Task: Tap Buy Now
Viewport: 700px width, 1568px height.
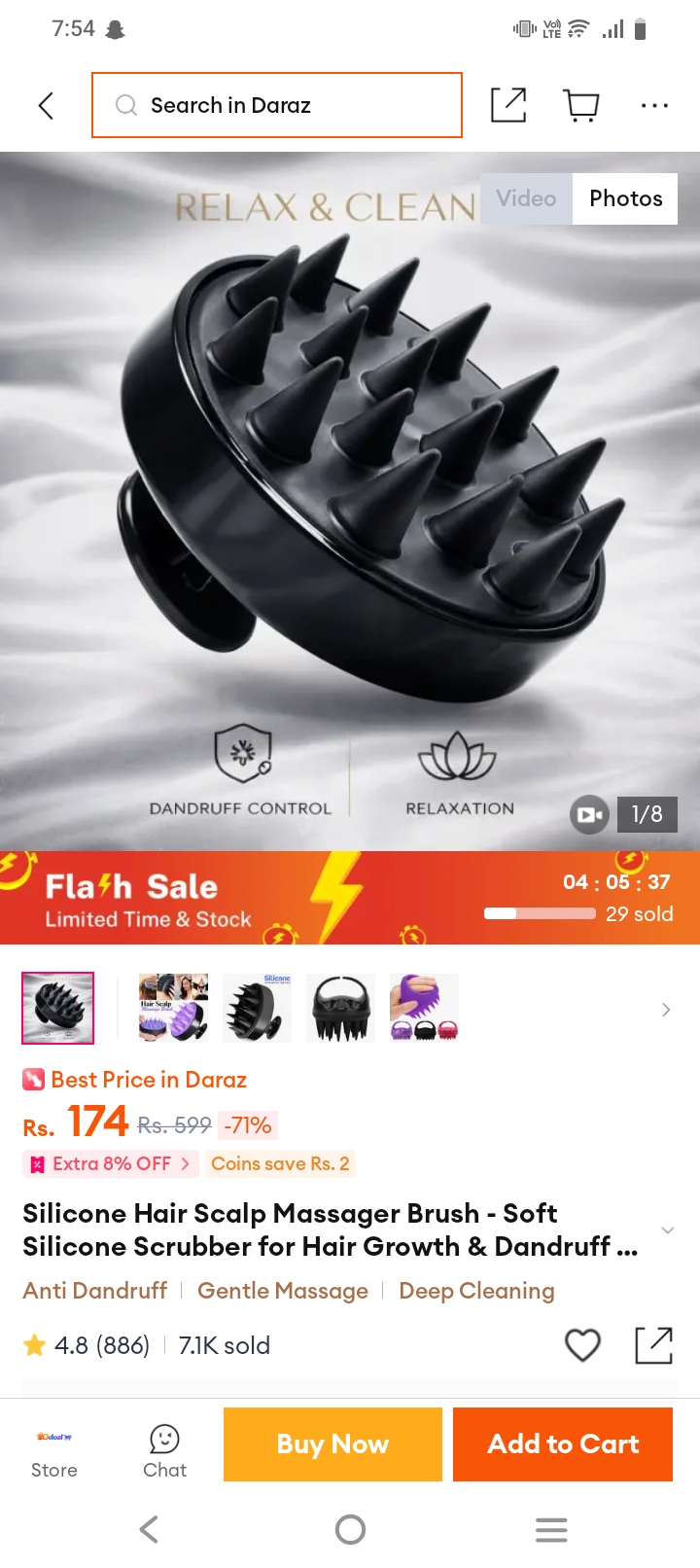Action: click(332, 1444)
